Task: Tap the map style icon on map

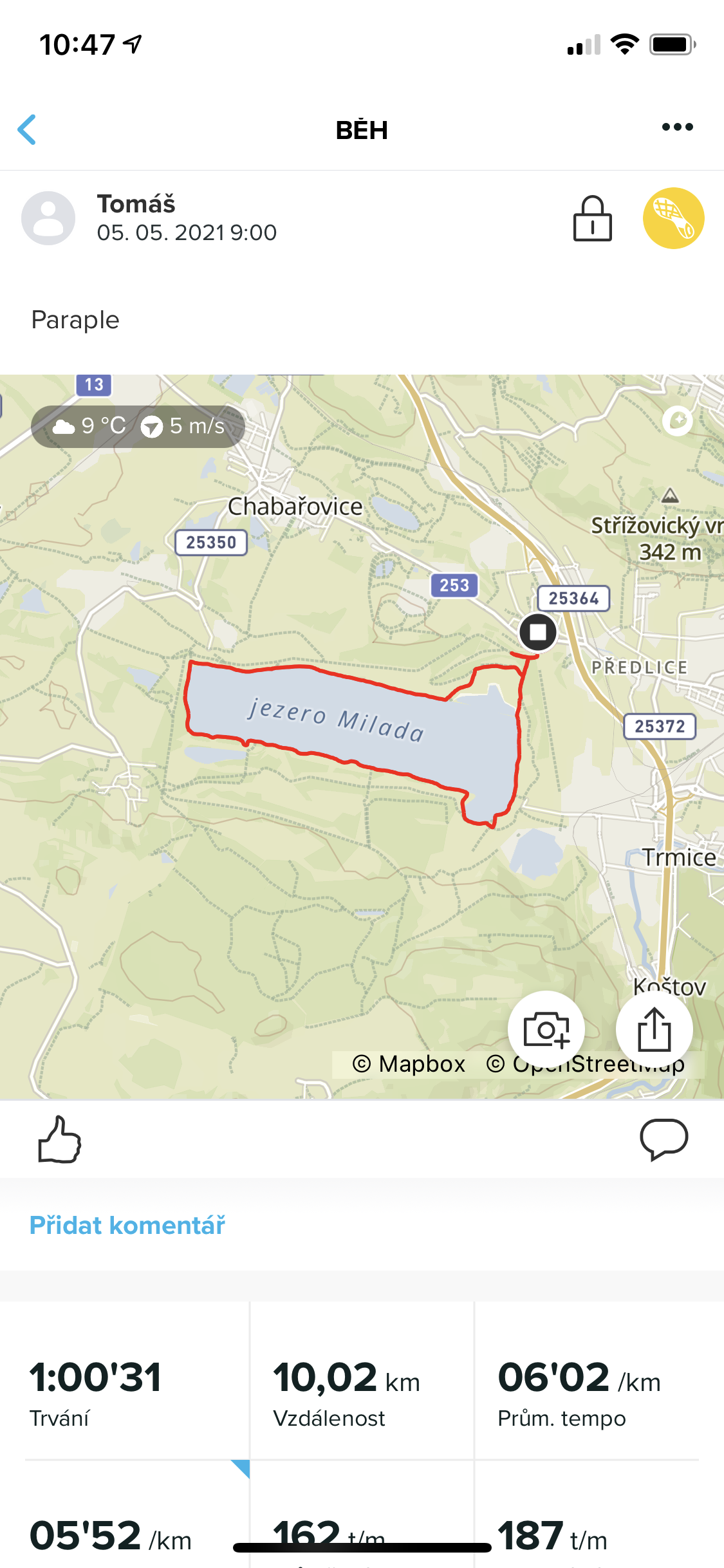Action: 678,421
